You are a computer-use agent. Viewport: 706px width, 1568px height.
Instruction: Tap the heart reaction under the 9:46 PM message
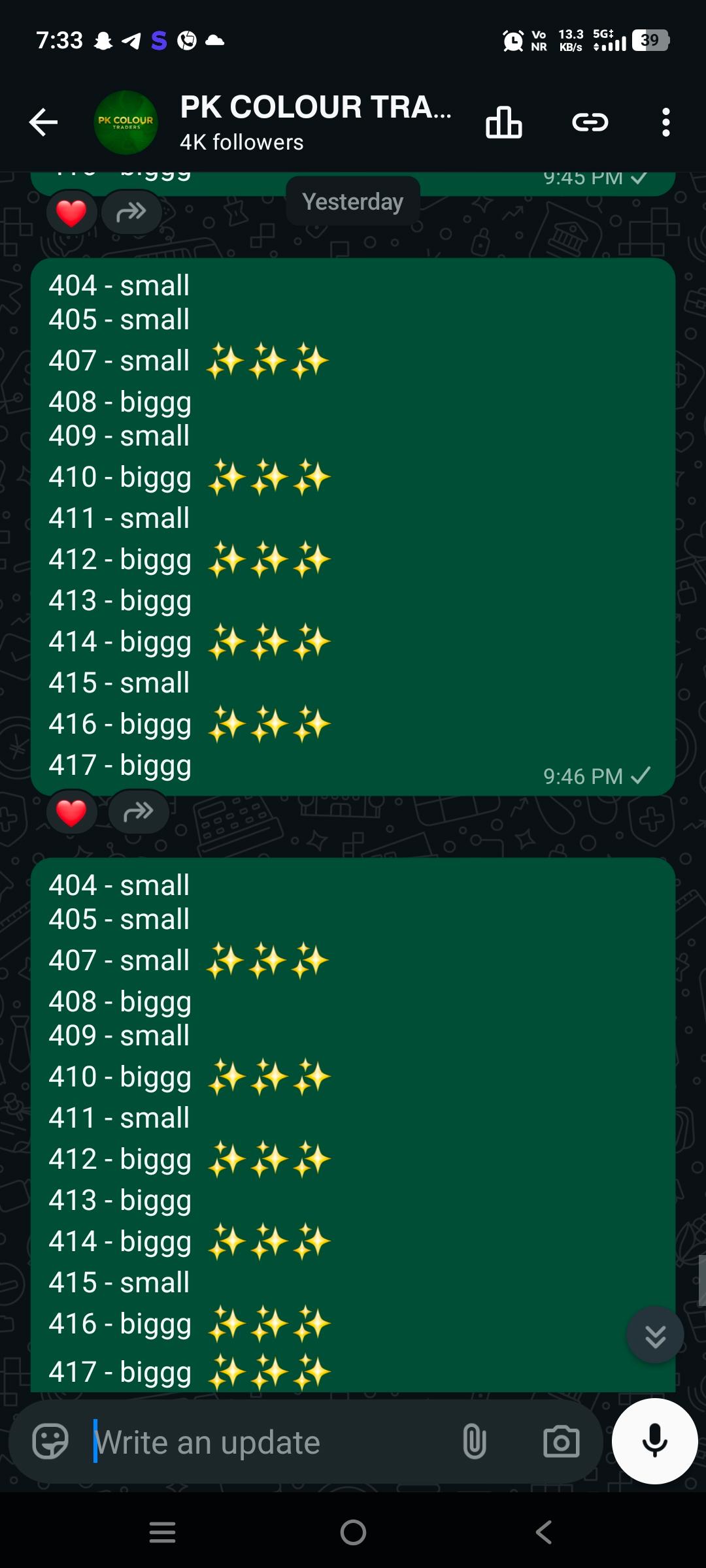click(x=71, y=812)
